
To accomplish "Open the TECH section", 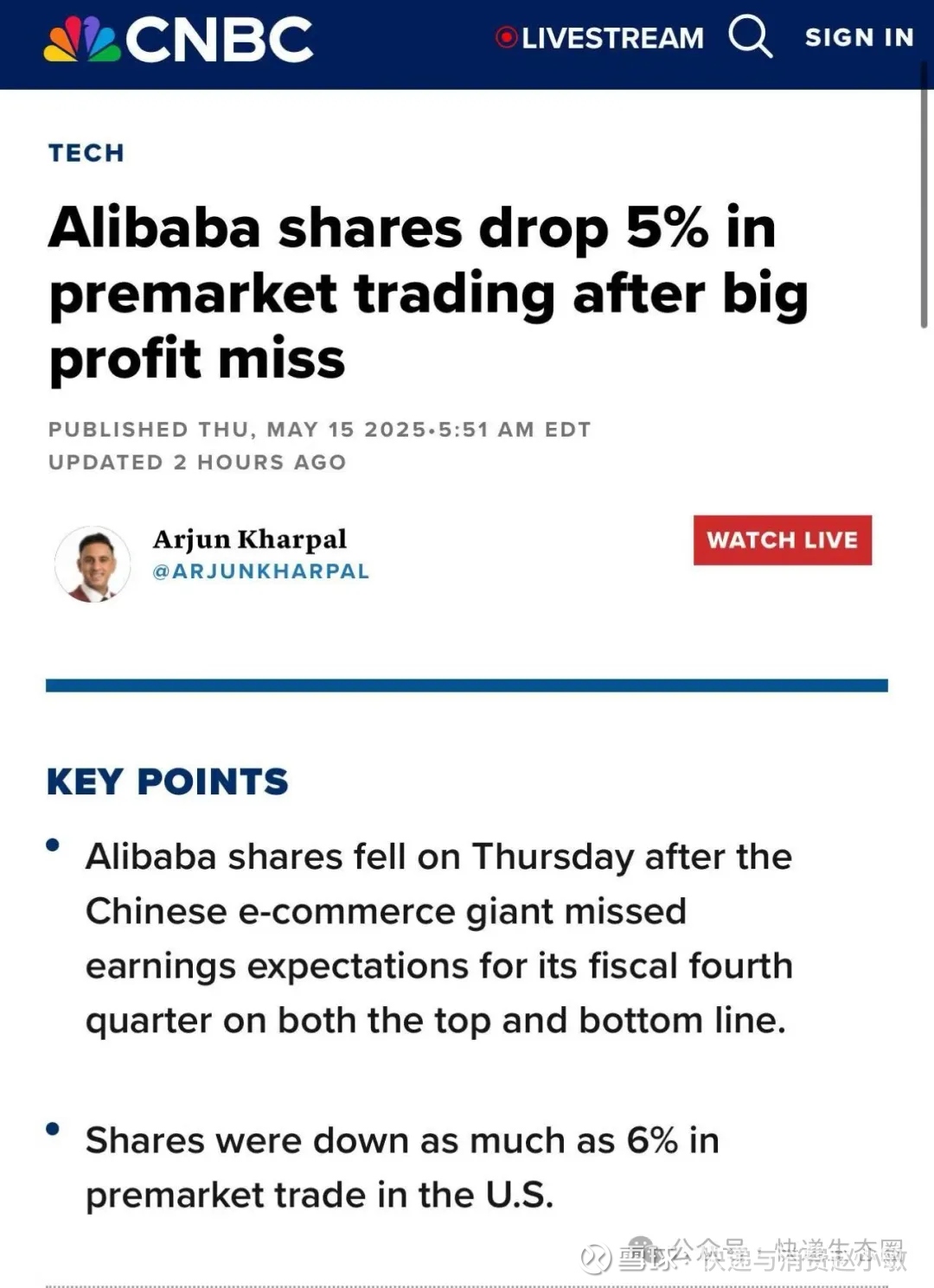I will click(86, 152).
